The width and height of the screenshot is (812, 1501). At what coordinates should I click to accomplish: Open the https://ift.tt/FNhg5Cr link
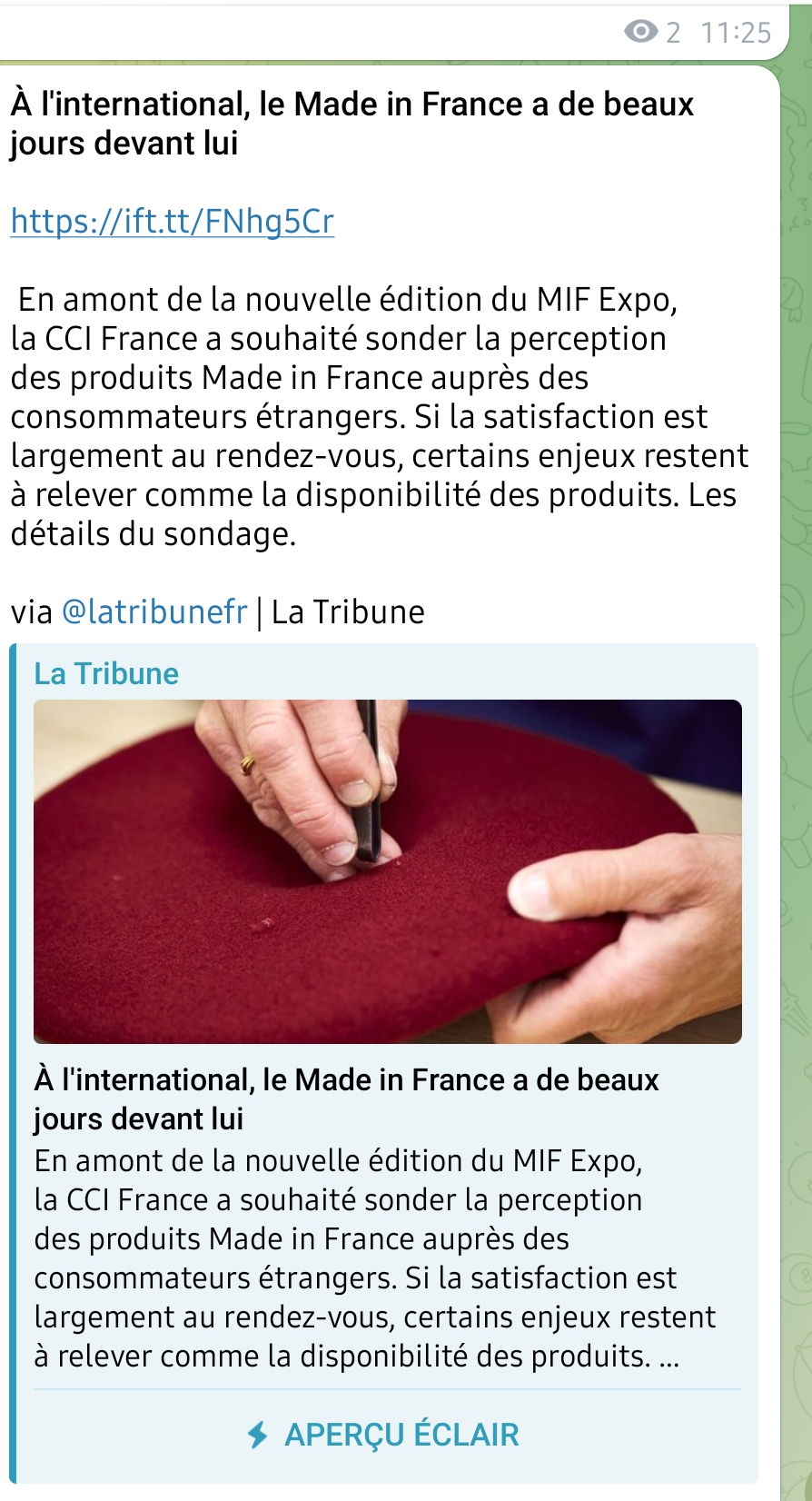tap(173, 221)
